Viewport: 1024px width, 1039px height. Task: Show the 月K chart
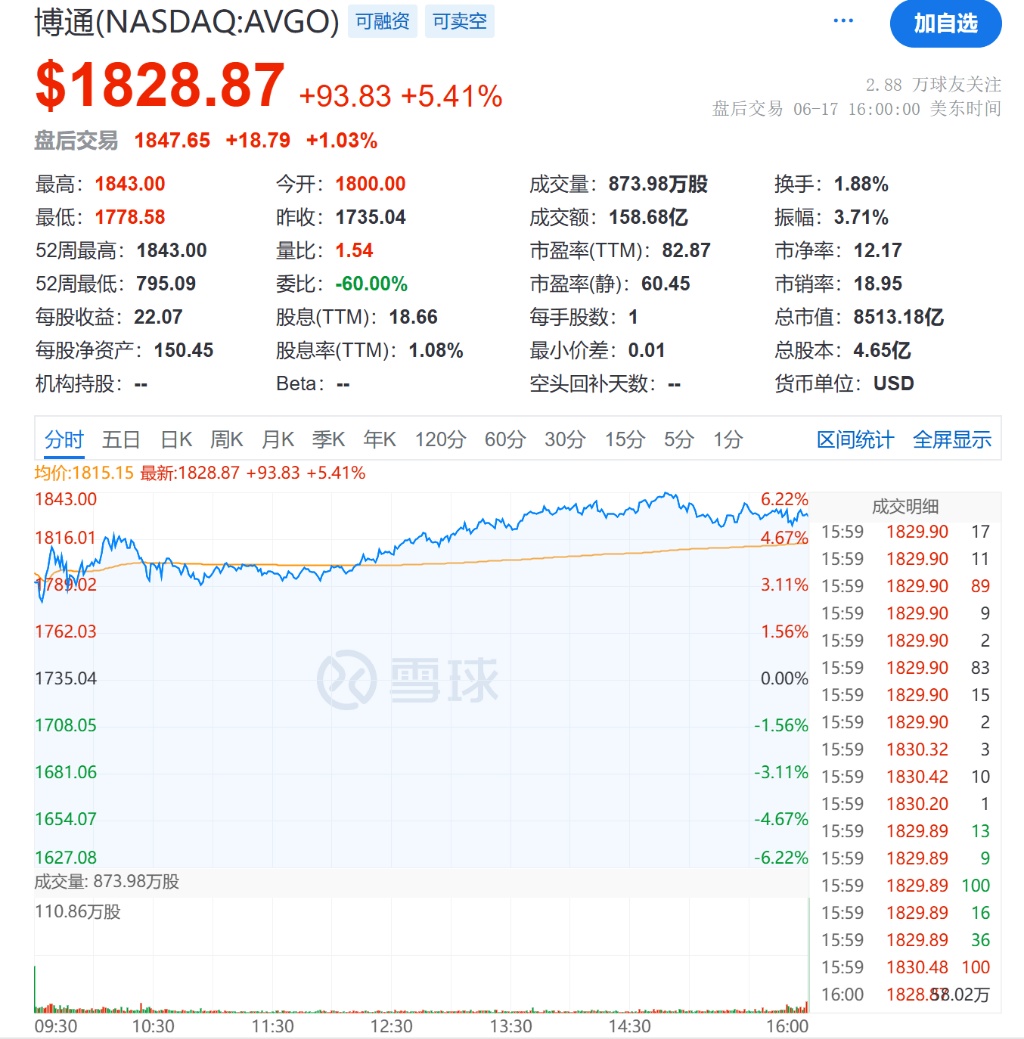coord(278,439)
